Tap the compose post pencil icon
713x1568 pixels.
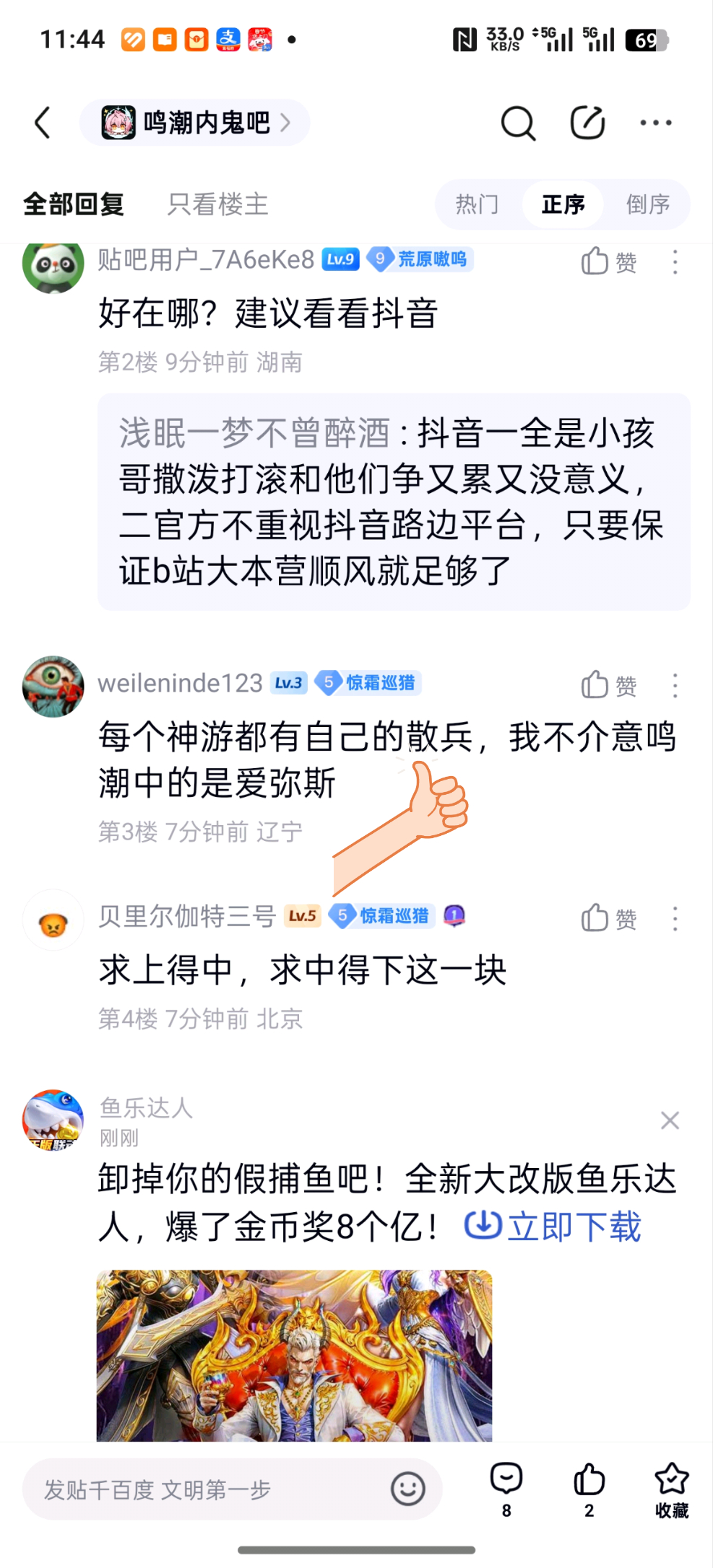point(587,123)
